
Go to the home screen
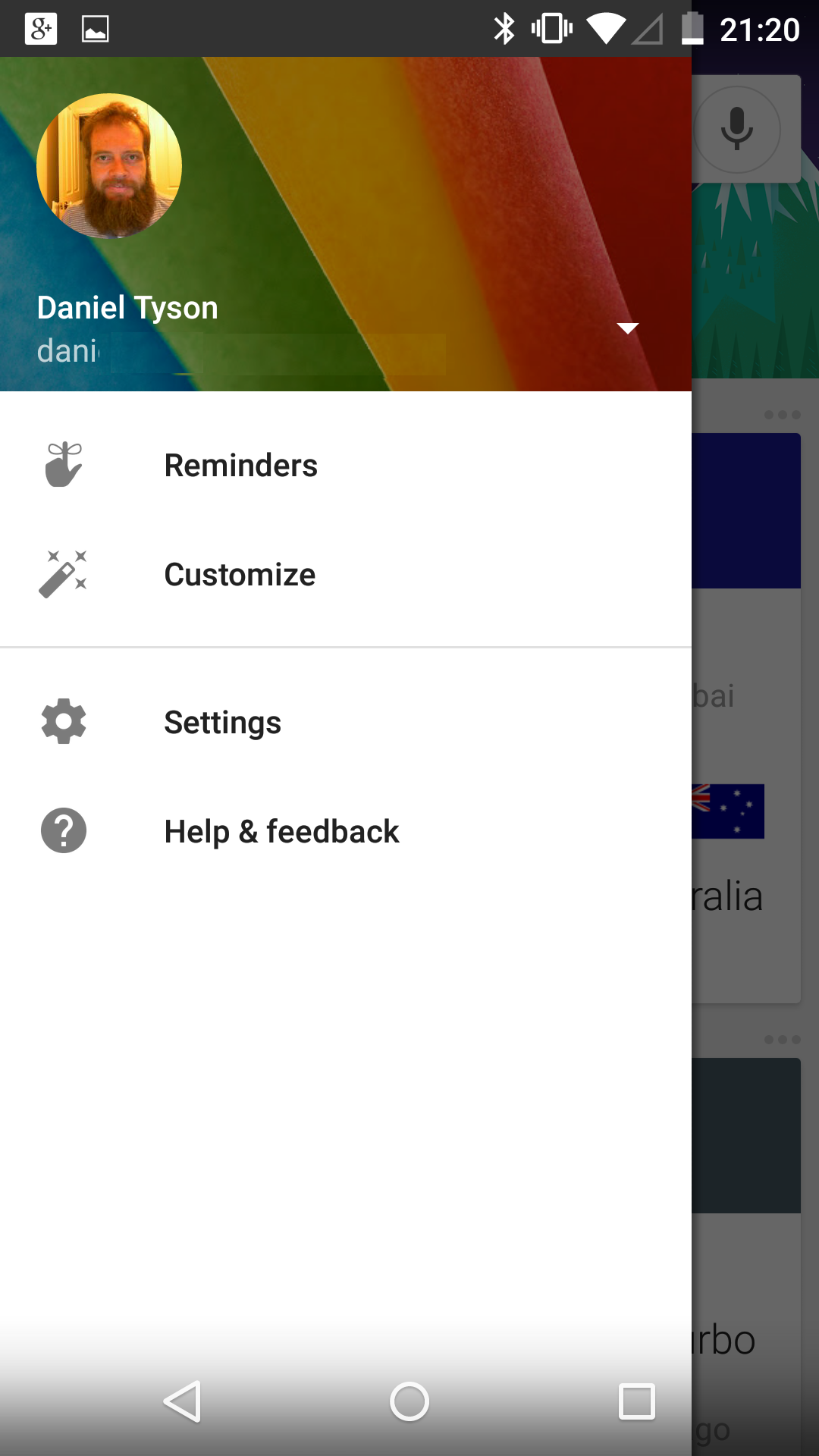pos(409,1401)
